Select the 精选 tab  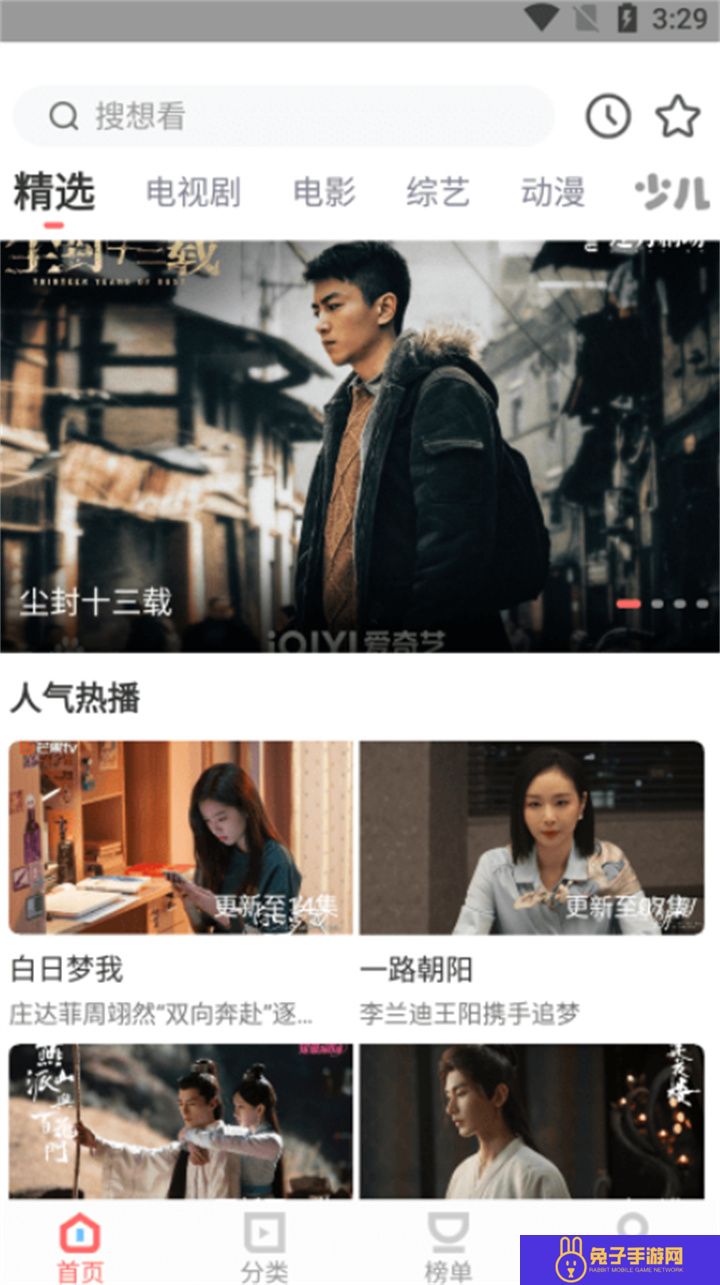pos(54,192)
